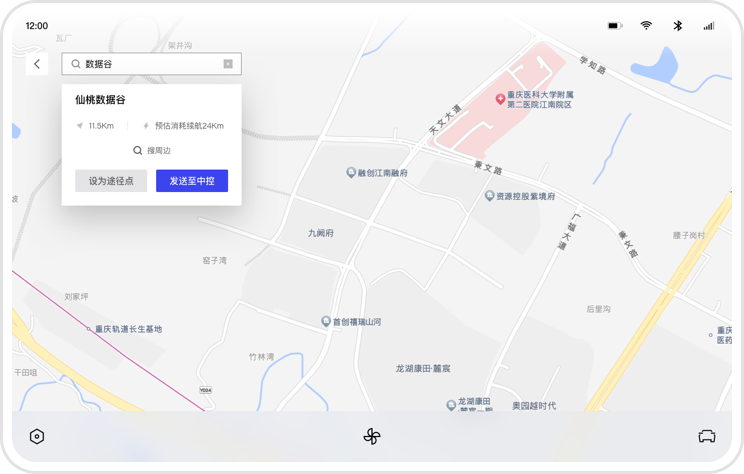
Task: Select the 融创江南融府 map marker
Action: [x=351, y=172]
